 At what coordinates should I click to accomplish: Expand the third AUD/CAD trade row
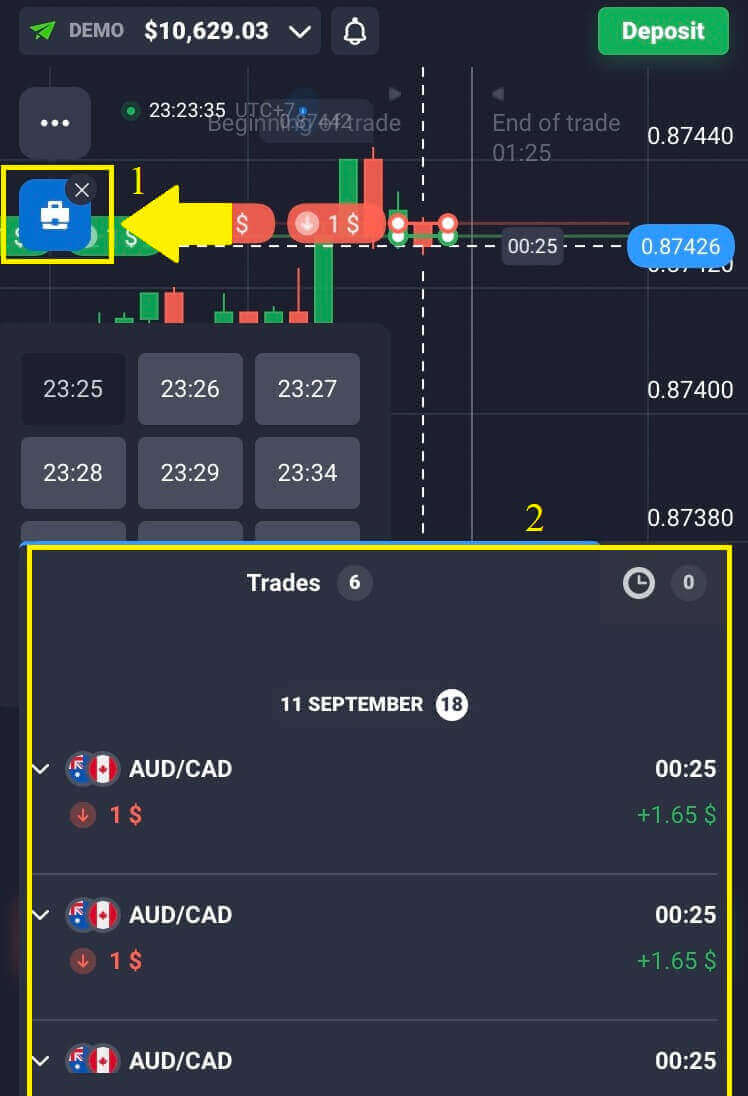point(40,1061)
